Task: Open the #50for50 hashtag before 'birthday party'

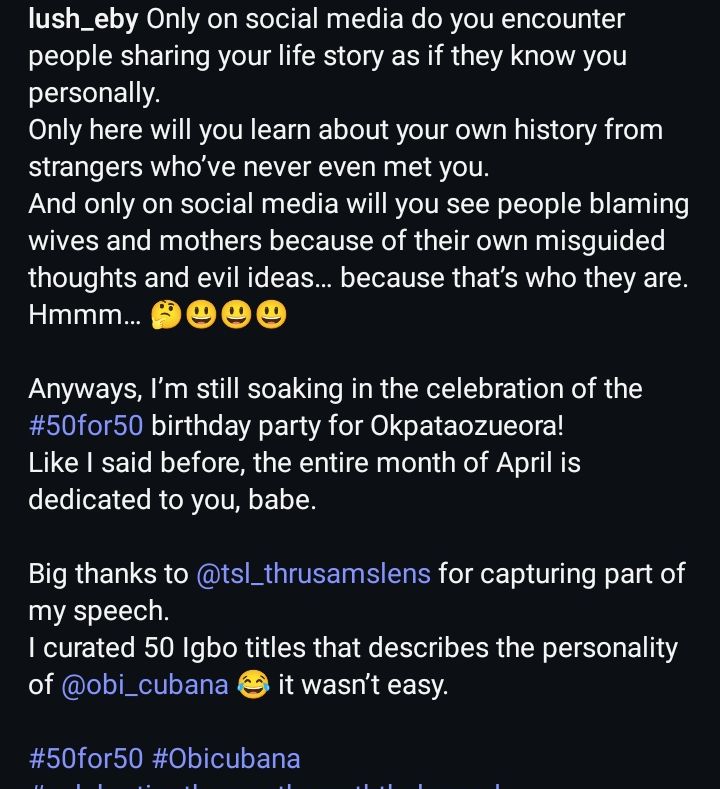Action: pos(86,426)
